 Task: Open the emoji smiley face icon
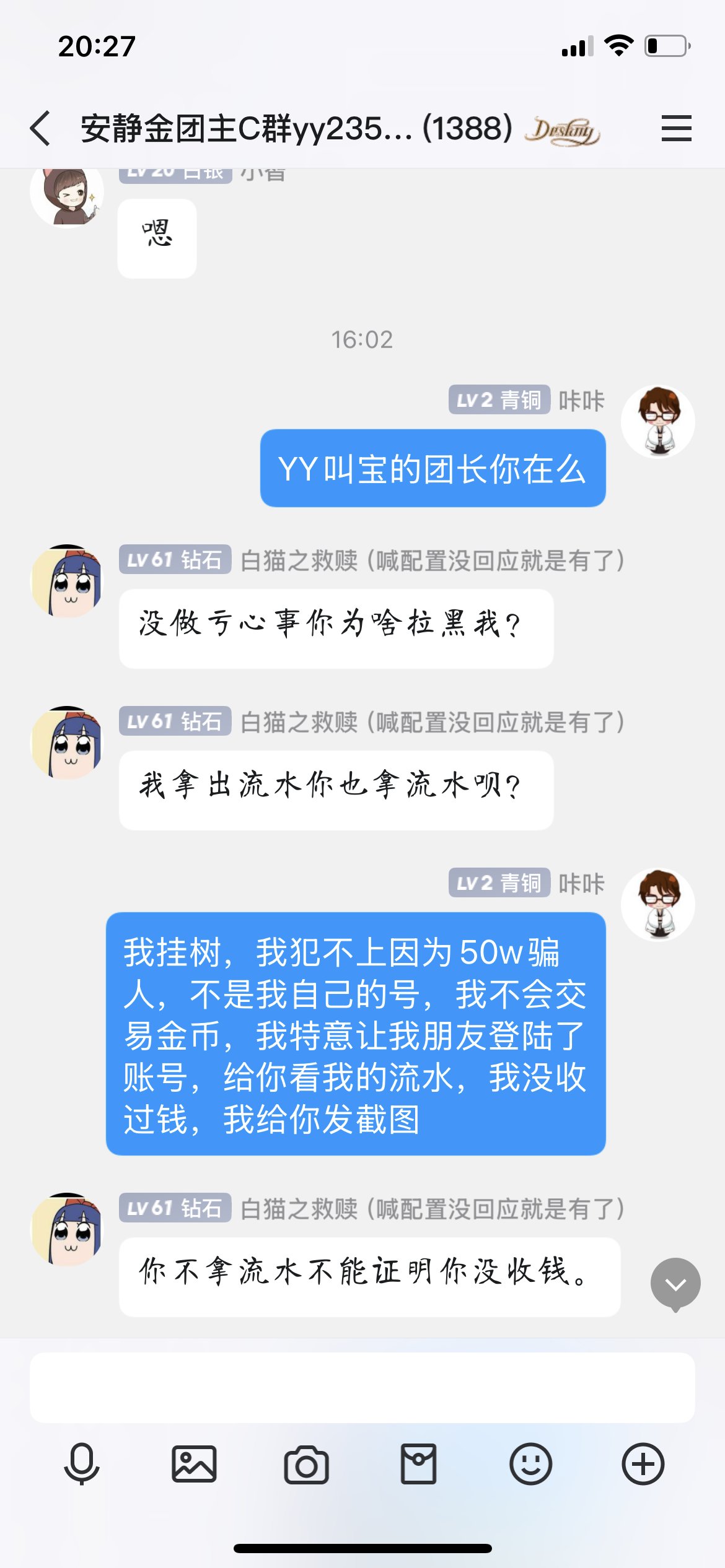click(530, 1465)
